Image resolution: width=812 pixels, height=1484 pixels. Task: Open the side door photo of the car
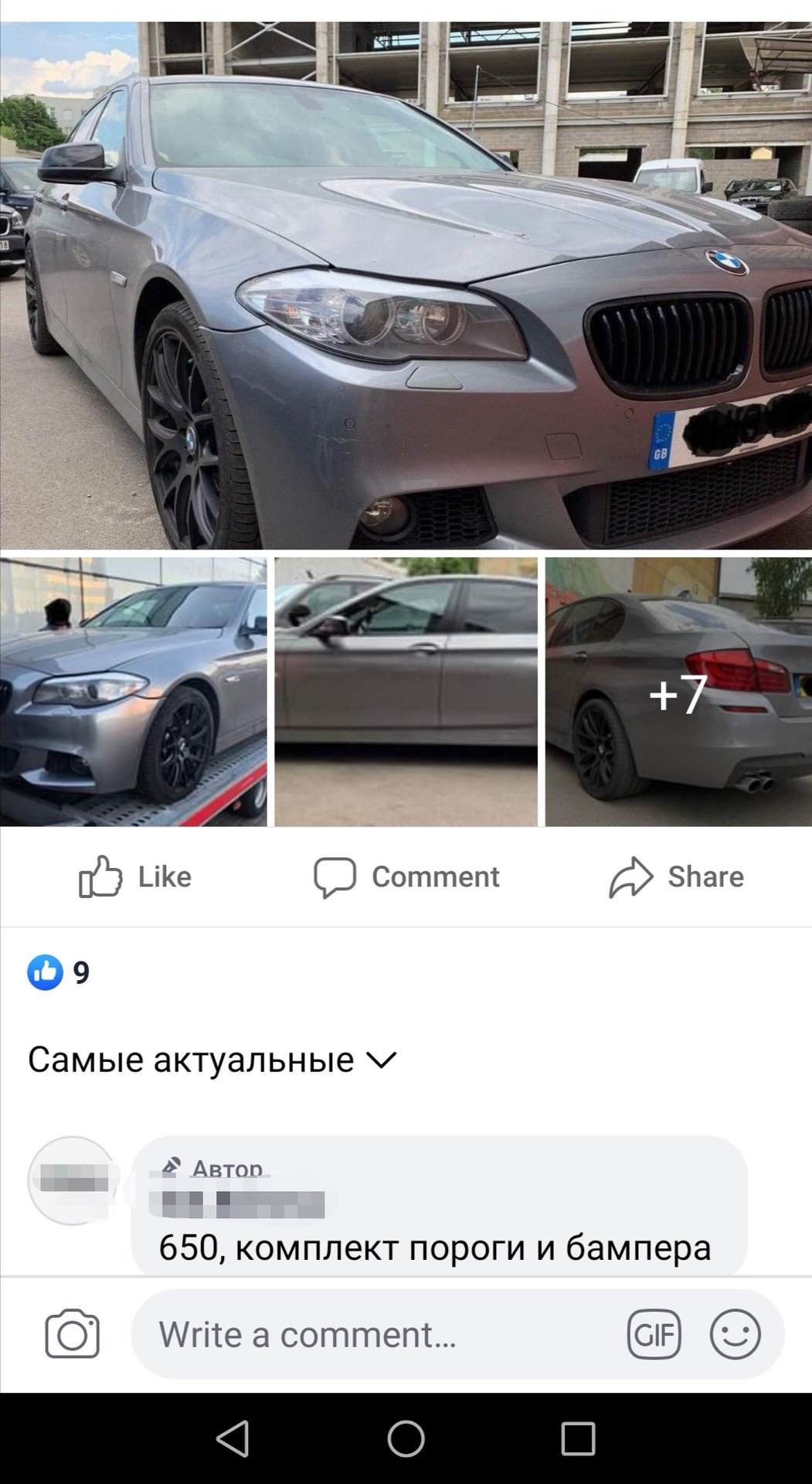406,692
